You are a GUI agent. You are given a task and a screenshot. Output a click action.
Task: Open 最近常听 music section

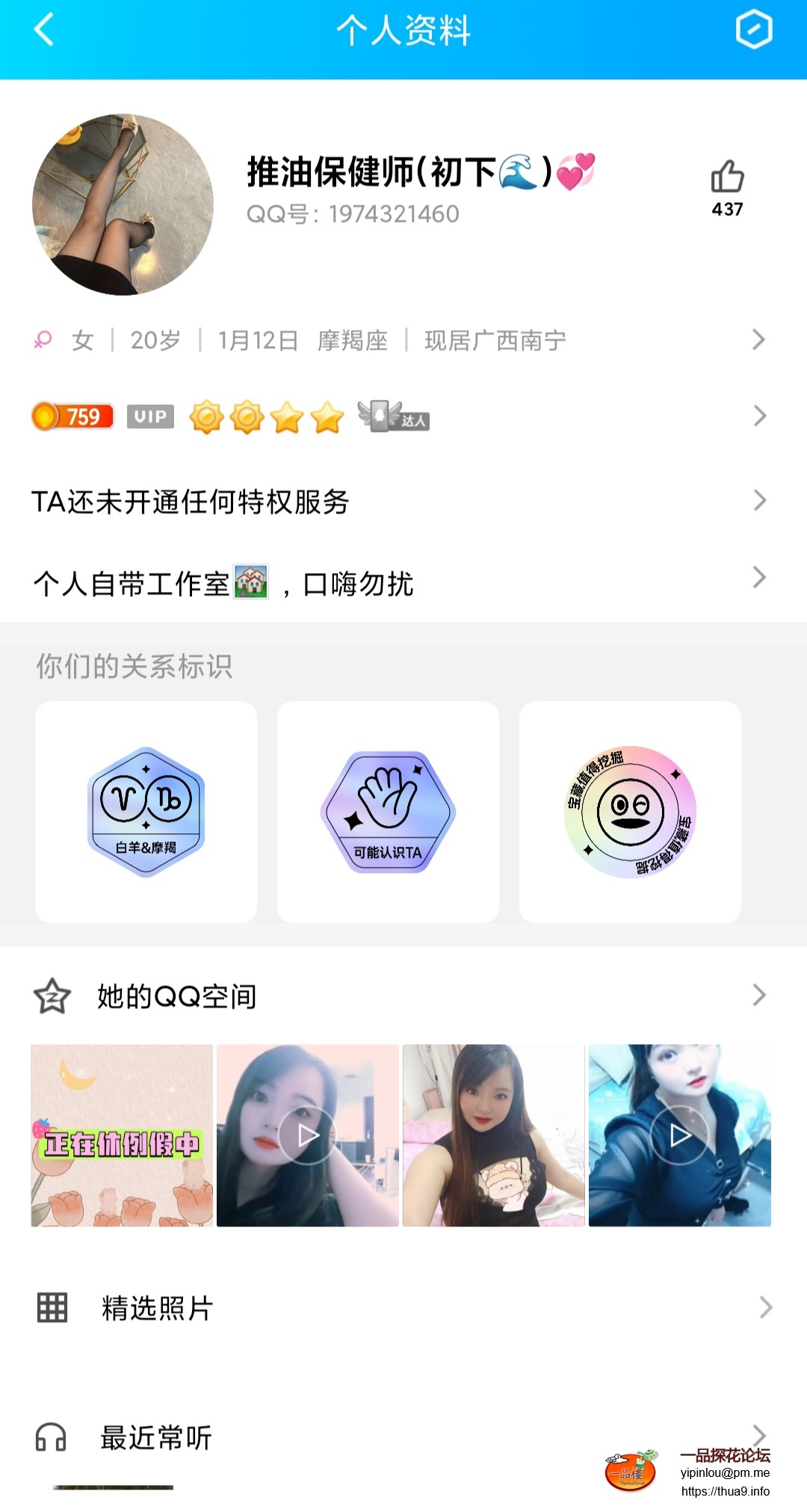(x=403, y=1437)
